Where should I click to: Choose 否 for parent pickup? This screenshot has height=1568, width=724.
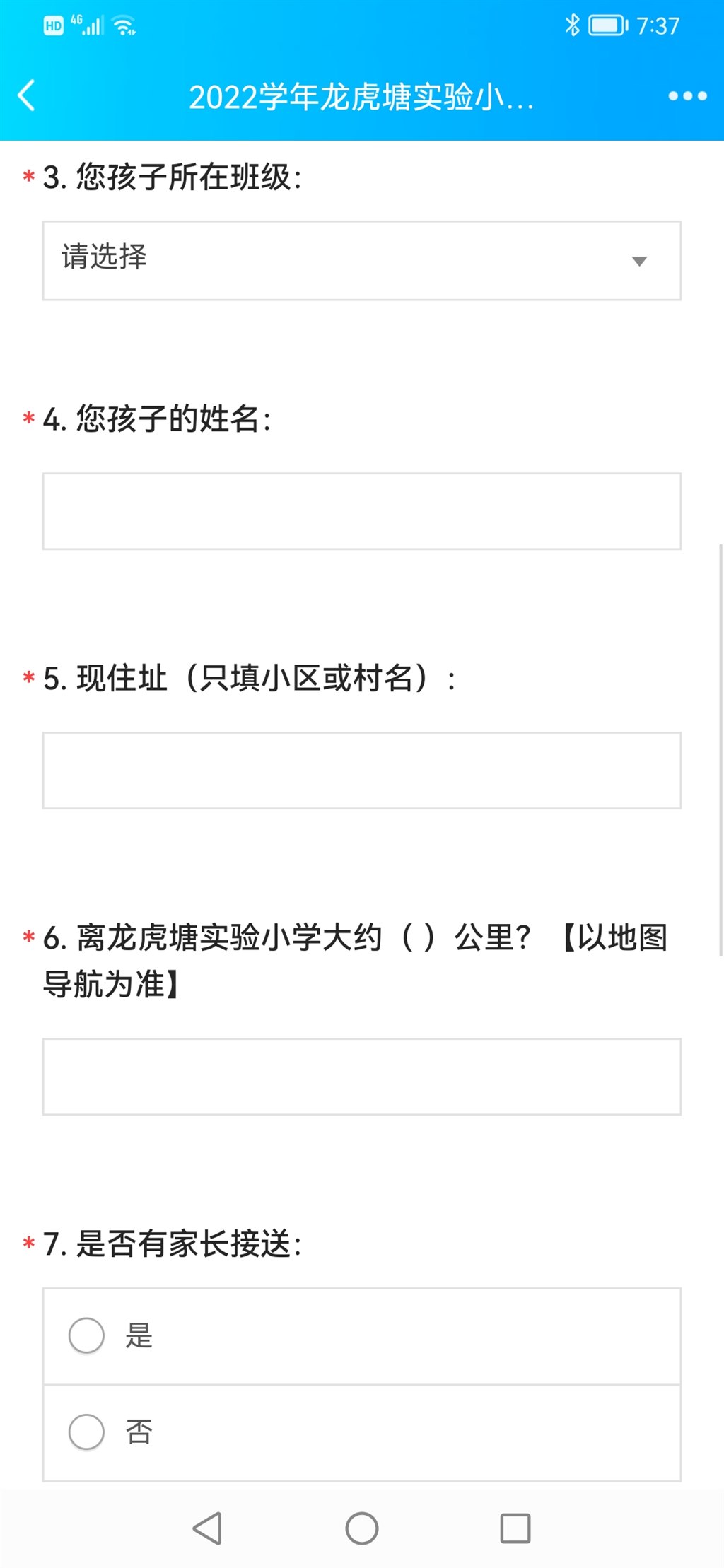362,1433
